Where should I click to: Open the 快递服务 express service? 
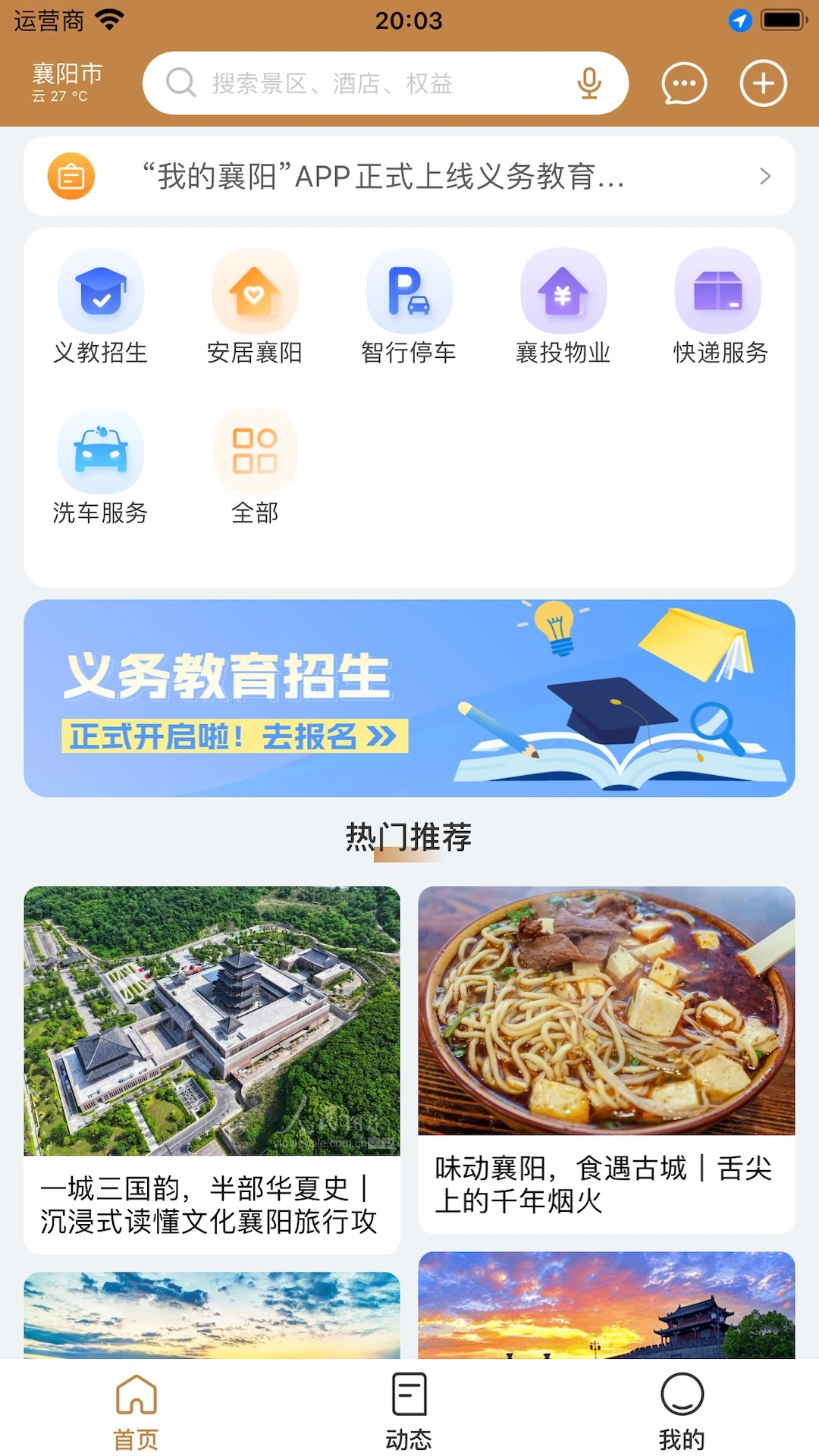click(x=720, y=309)
